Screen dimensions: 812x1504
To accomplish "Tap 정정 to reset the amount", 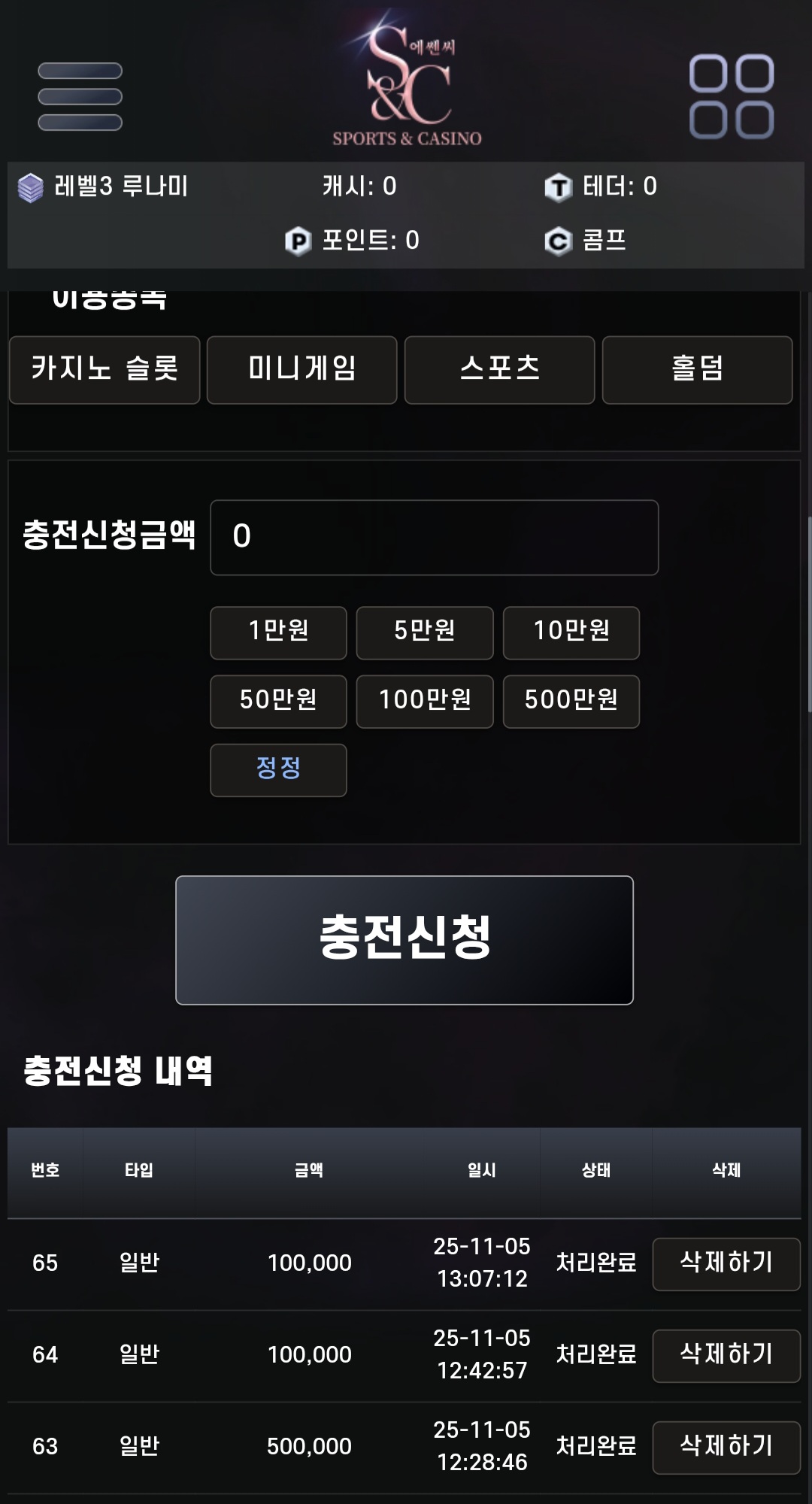I will click(x=278, y=769).
